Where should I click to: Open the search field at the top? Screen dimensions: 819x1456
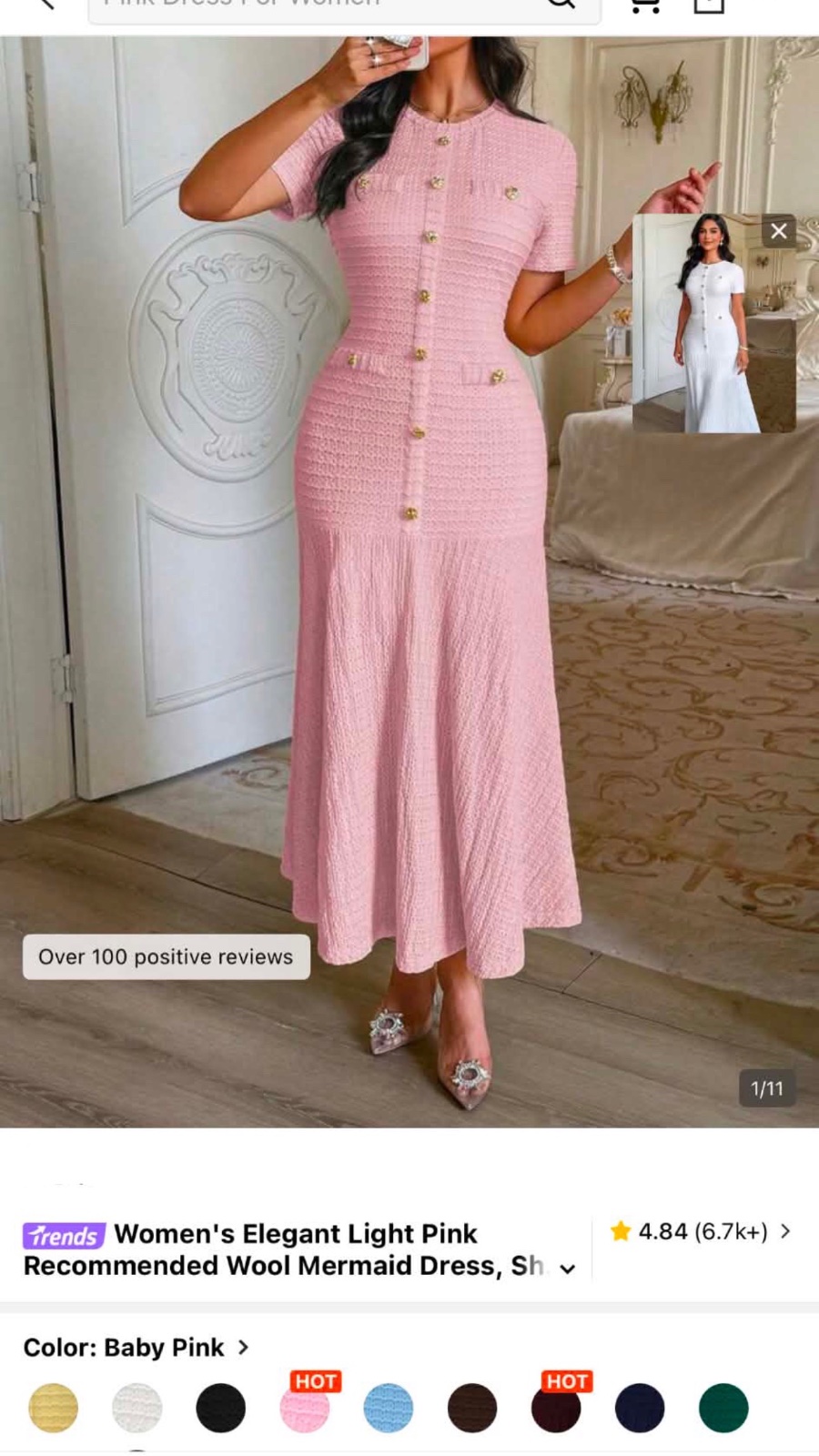tap(344, 9)
